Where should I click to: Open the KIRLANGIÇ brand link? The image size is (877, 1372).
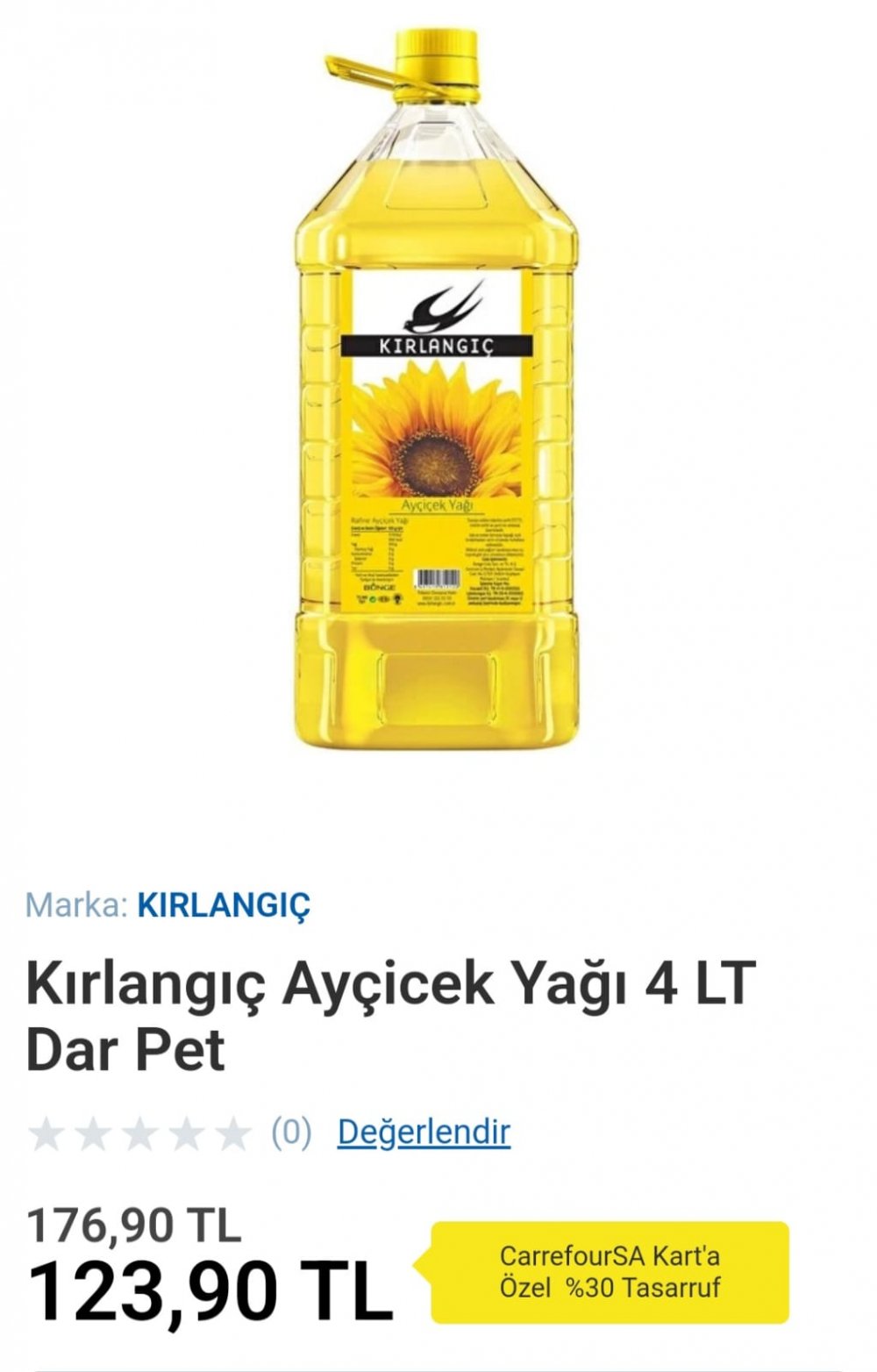point(224,904)
